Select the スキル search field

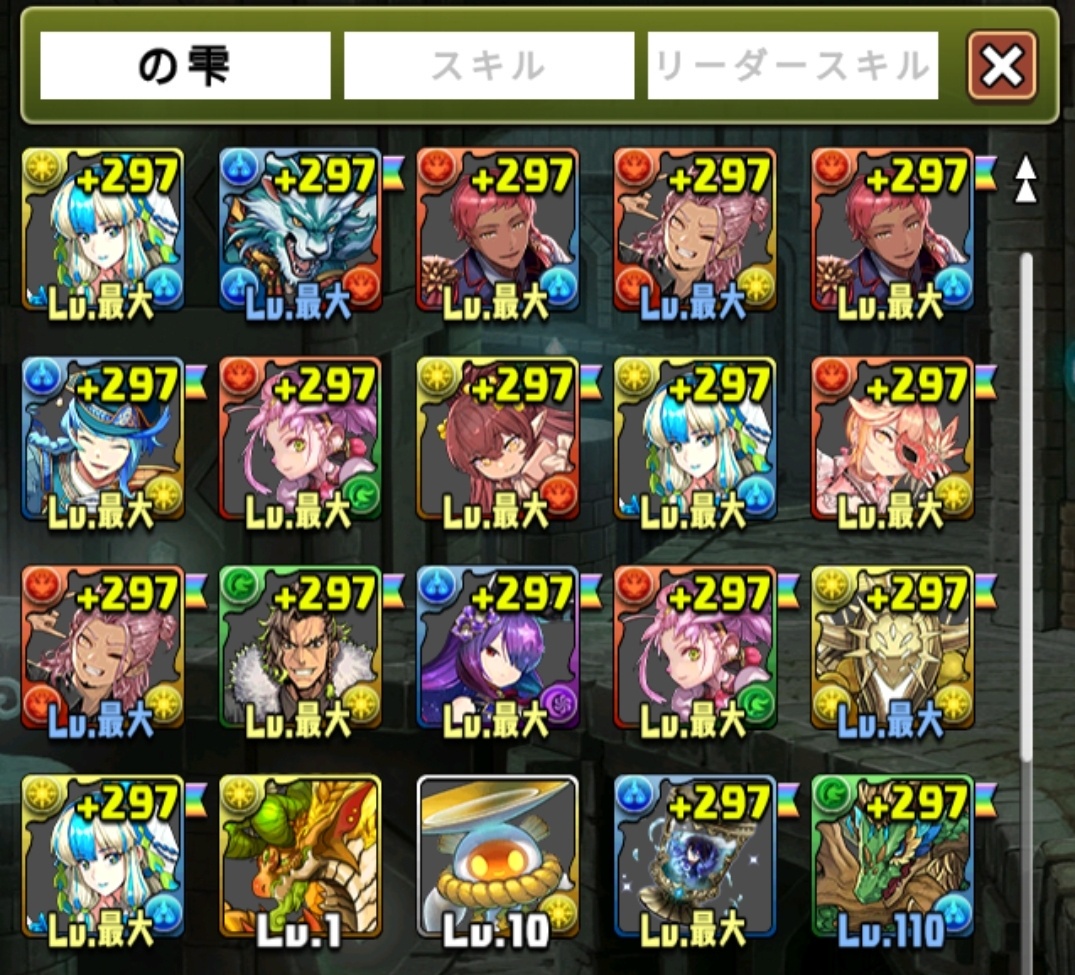click(x=489, y=66)
